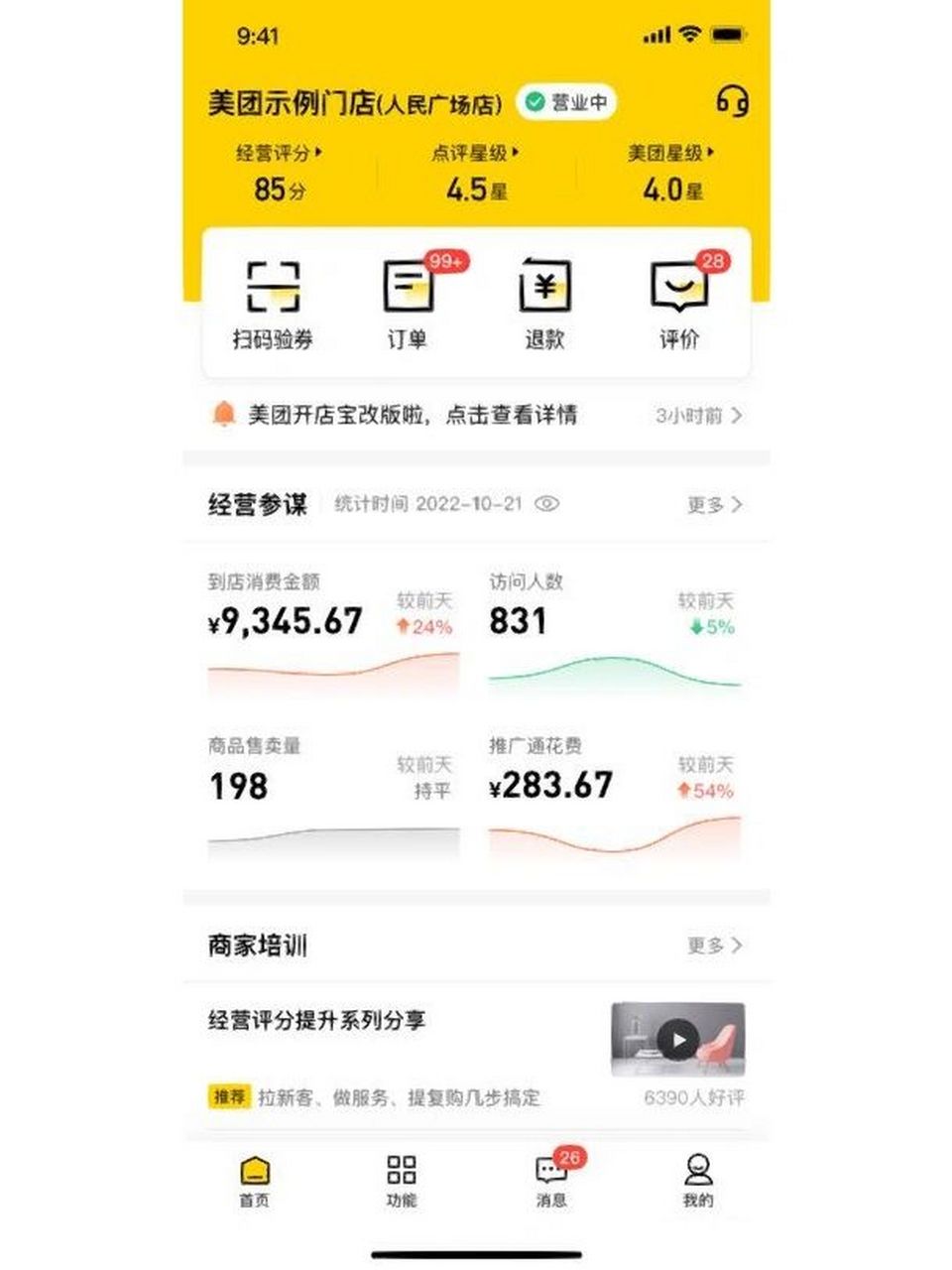Viewport: 952px width, 1270px height.
Task: Toggle visibility of statistics with the eye icon
Action: click(545, 505)
